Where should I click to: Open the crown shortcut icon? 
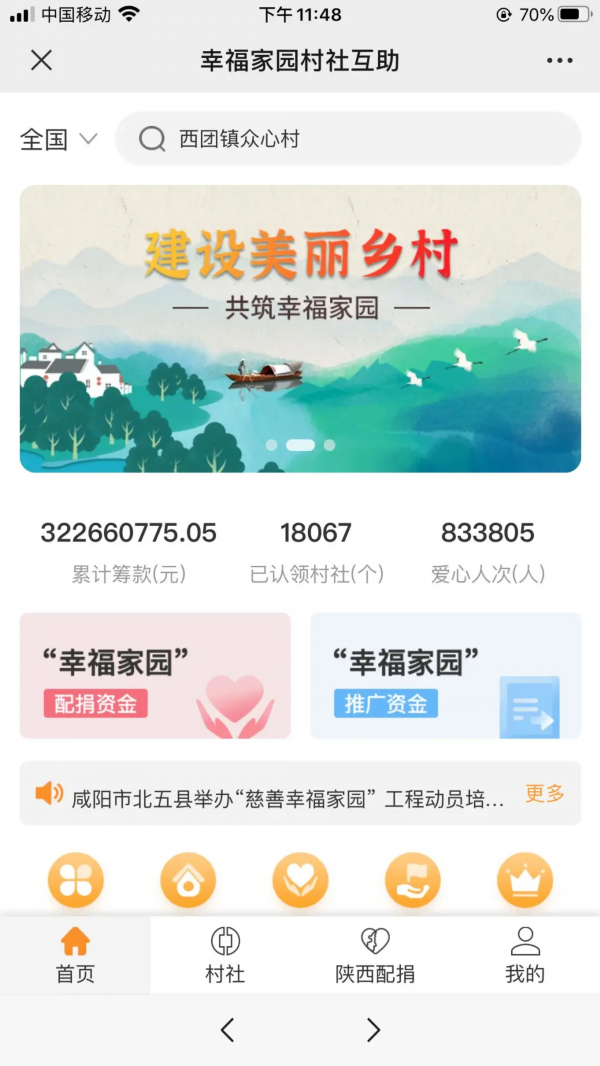(x=525, y=881)
